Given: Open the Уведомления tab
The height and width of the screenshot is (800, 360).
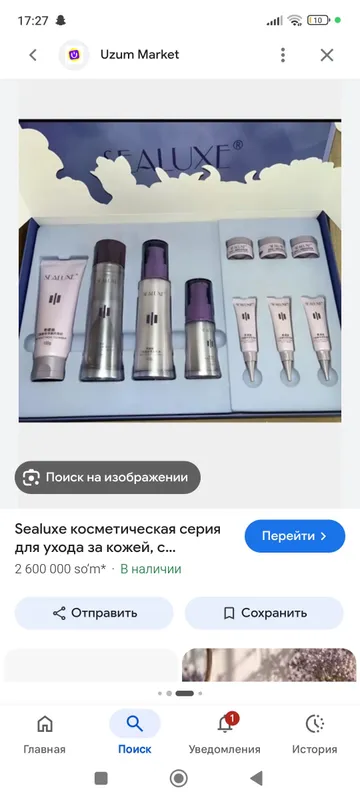Looking at the screenshot, I should (x=224, y=734).
